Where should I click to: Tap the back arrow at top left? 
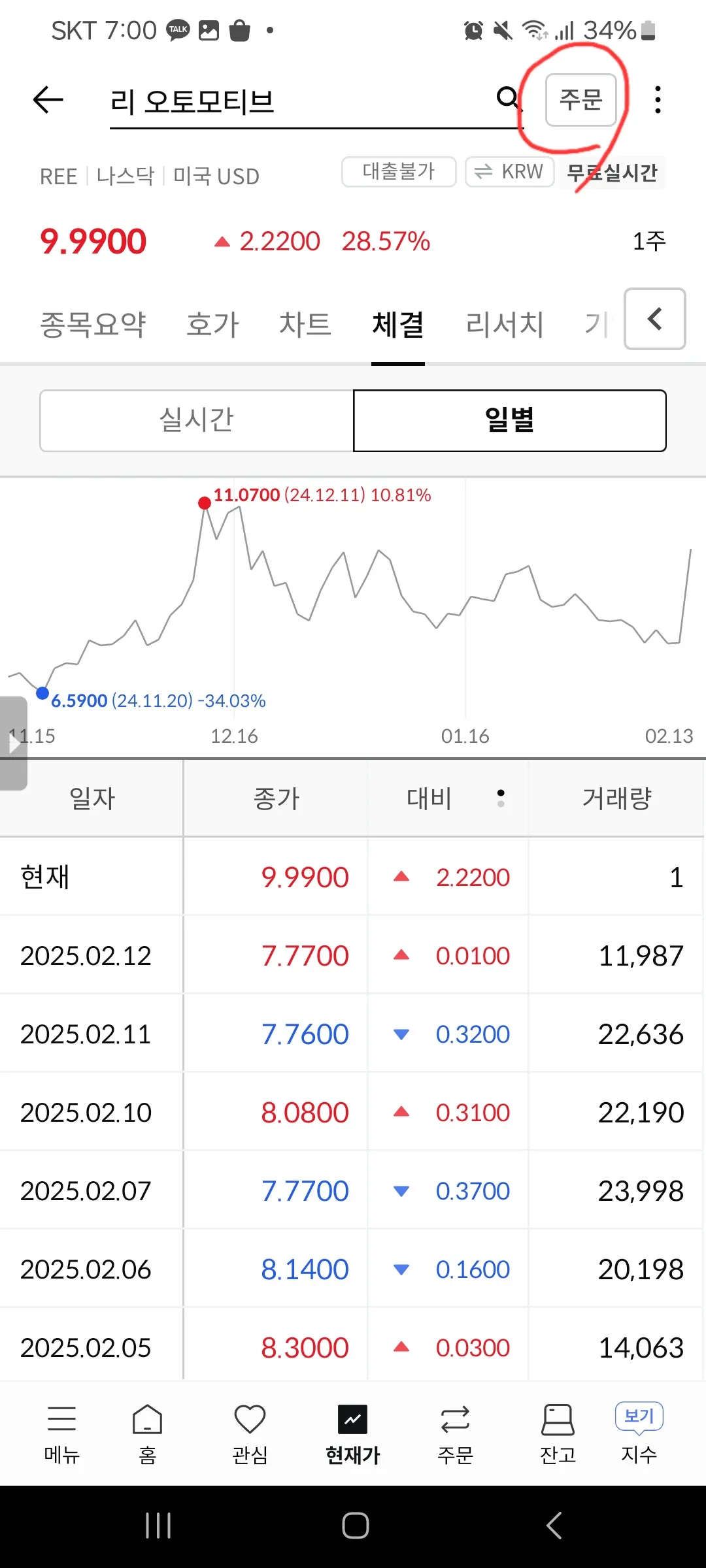(x=47, y=99)
